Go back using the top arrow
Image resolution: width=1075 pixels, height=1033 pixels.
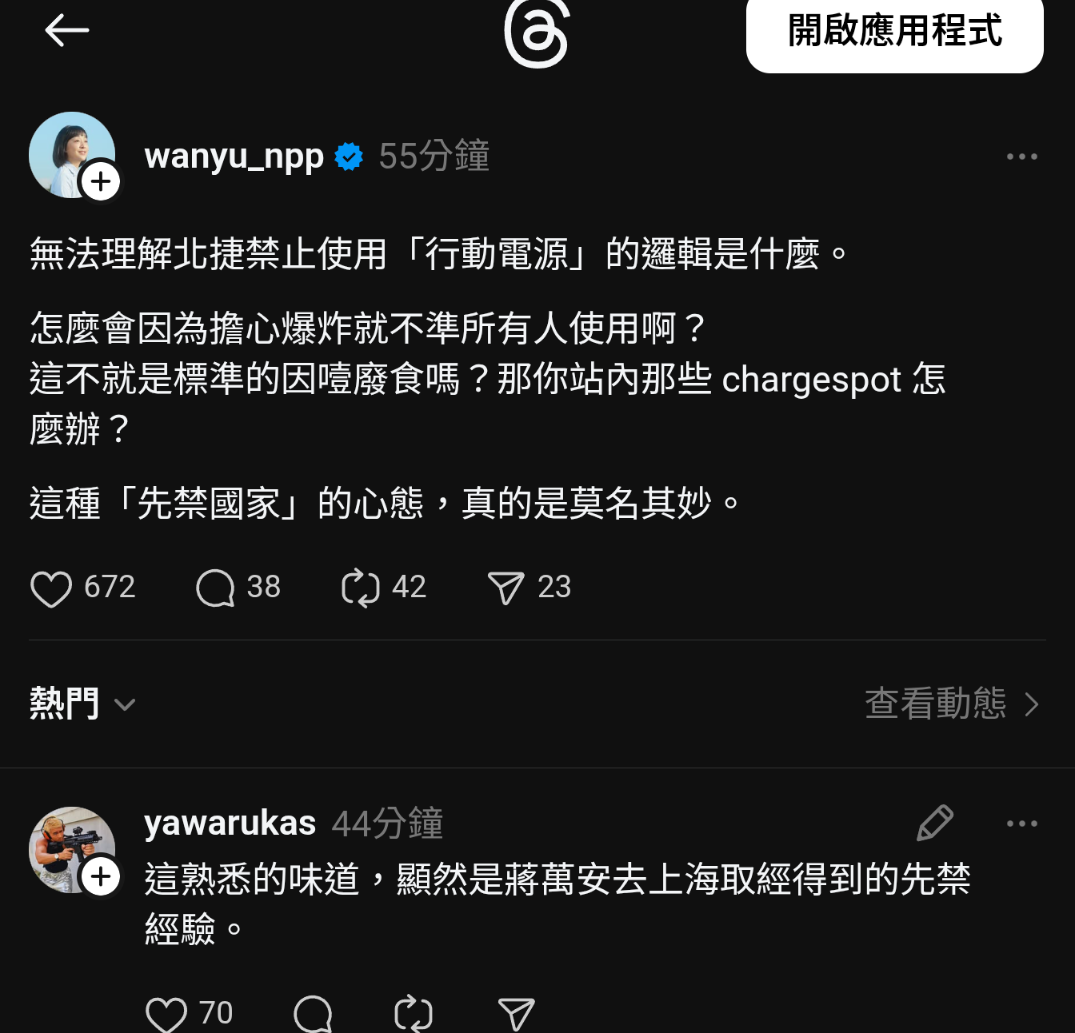click(67, 31)
